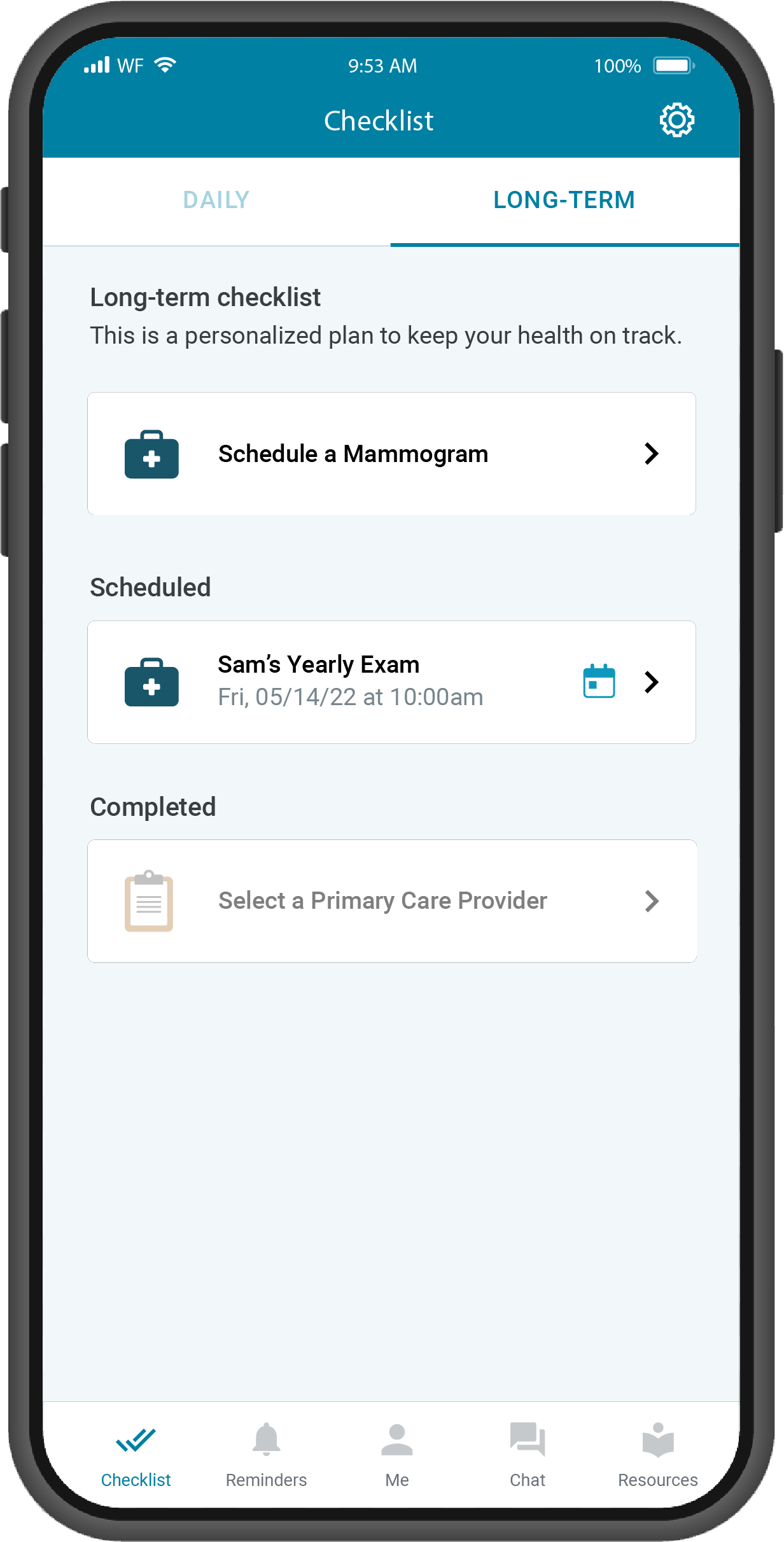Switch to the Daily tab

point(216,201)
